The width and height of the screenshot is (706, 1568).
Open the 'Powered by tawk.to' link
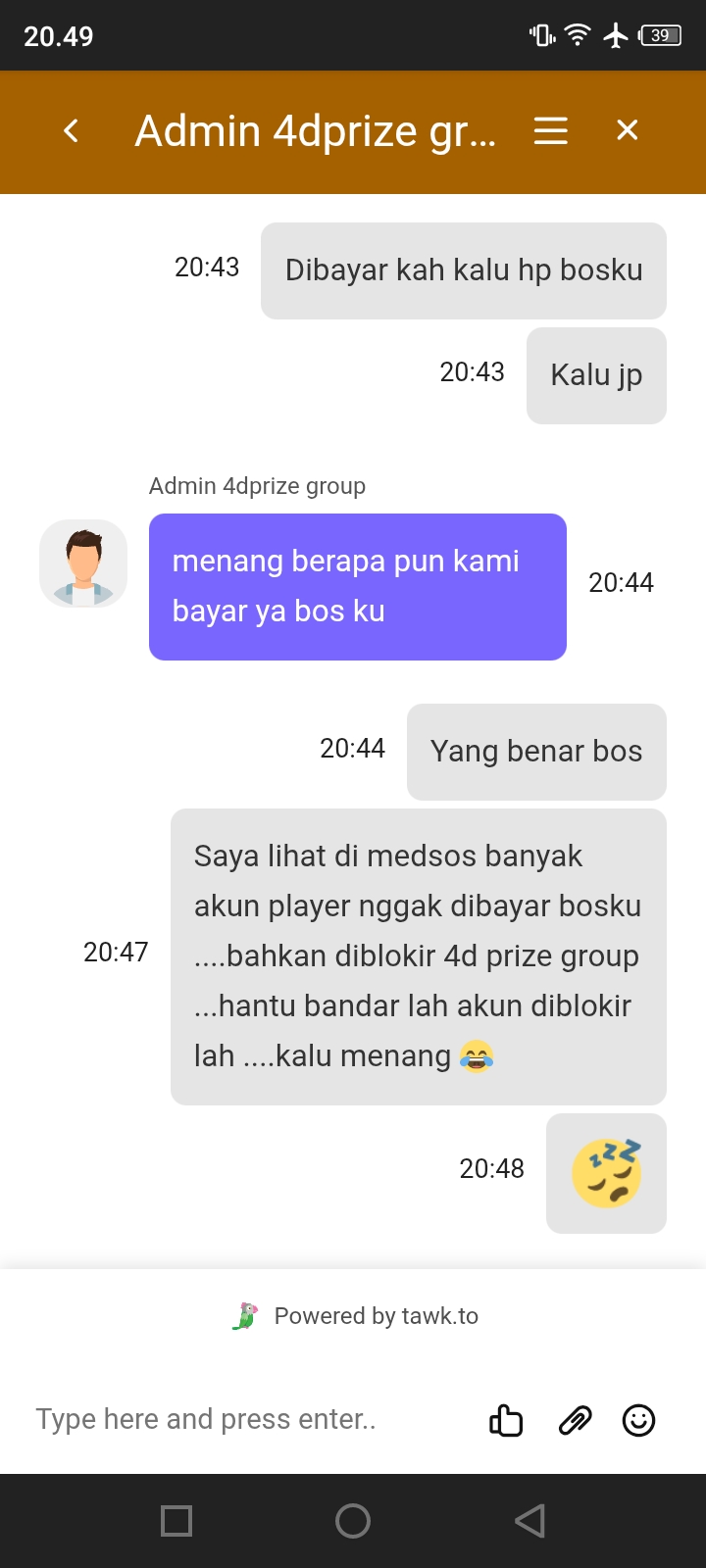355,1316
